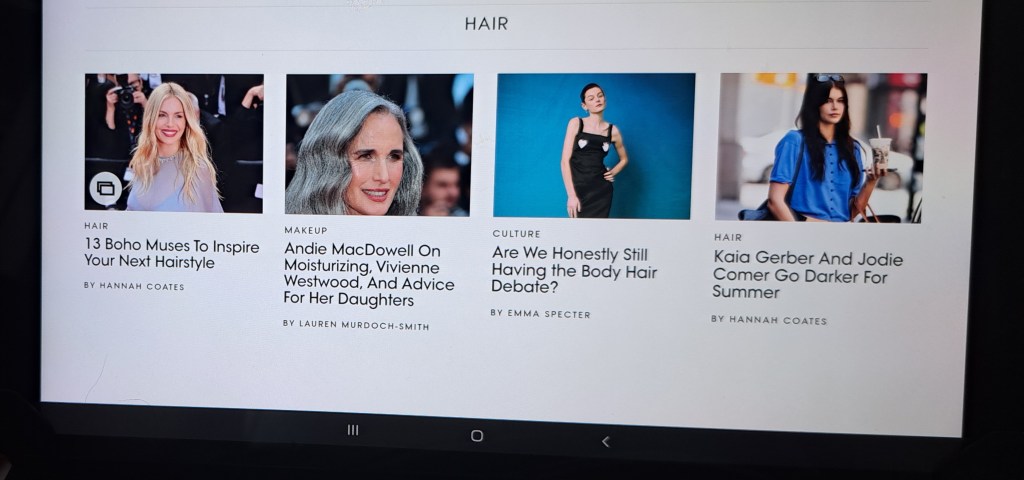
Task: Go to the home screen
Action: click(x=477, y=436)
